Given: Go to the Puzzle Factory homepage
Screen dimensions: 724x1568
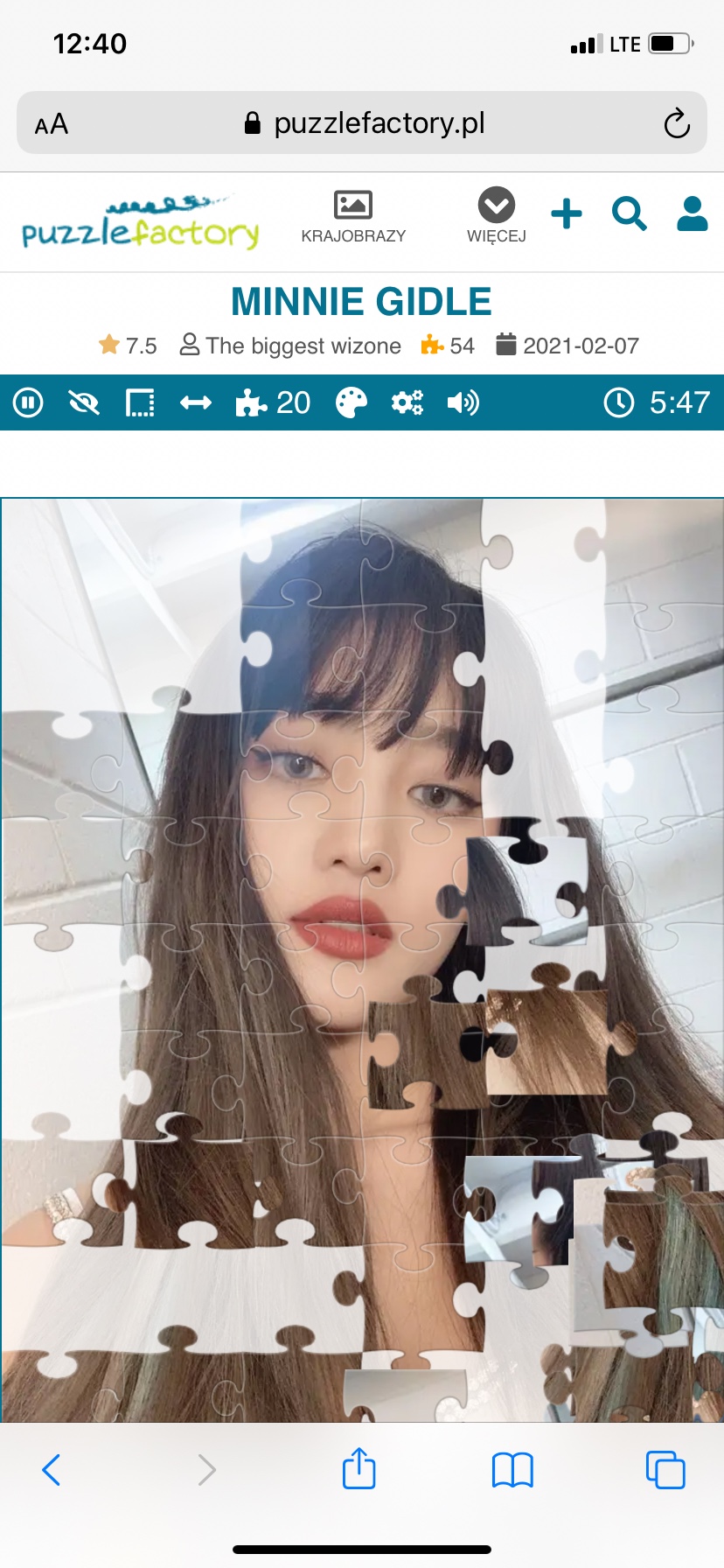Looking at the screenshot, I should click(140, 224).
